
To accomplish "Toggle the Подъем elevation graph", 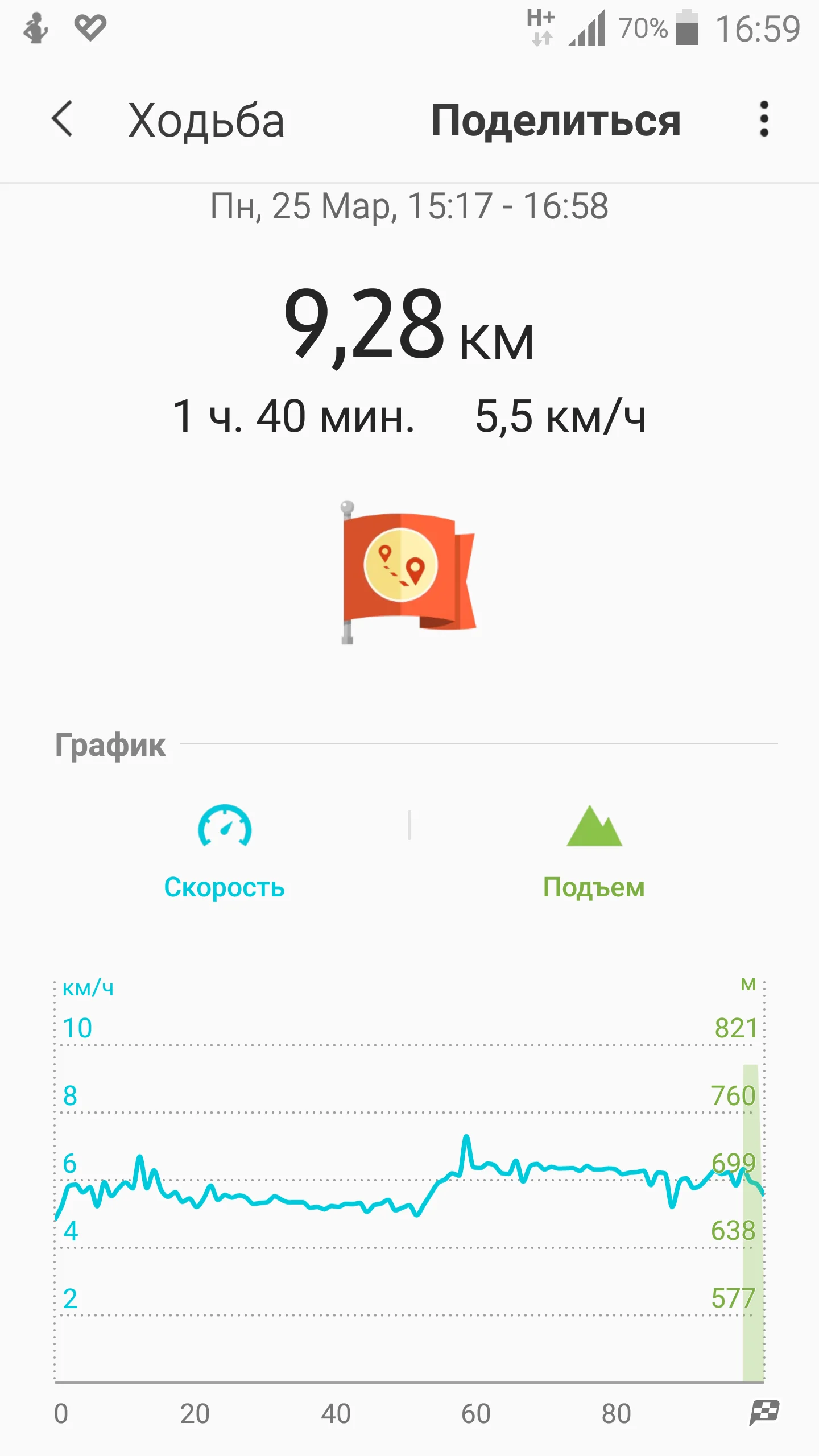I will pos(594,852).
